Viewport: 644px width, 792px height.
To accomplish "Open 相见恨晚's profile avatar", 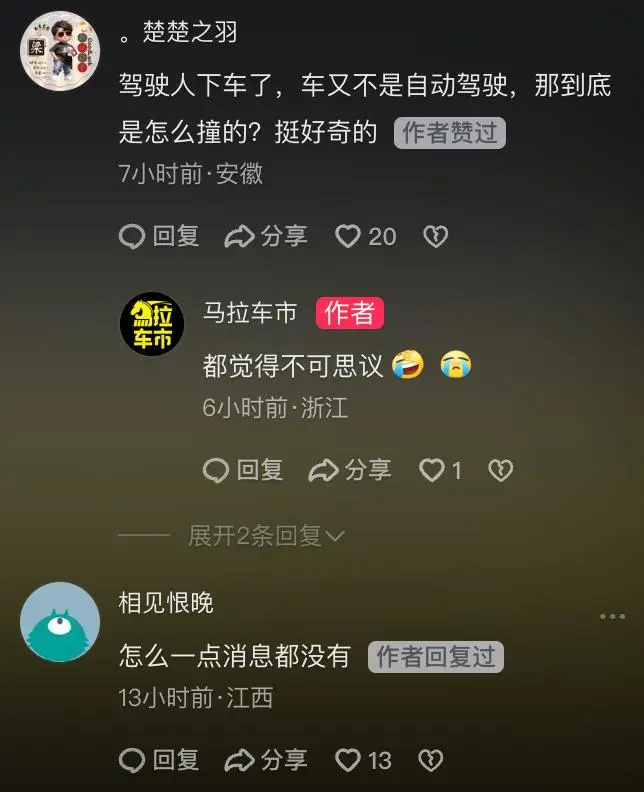I will coord(60,622).
